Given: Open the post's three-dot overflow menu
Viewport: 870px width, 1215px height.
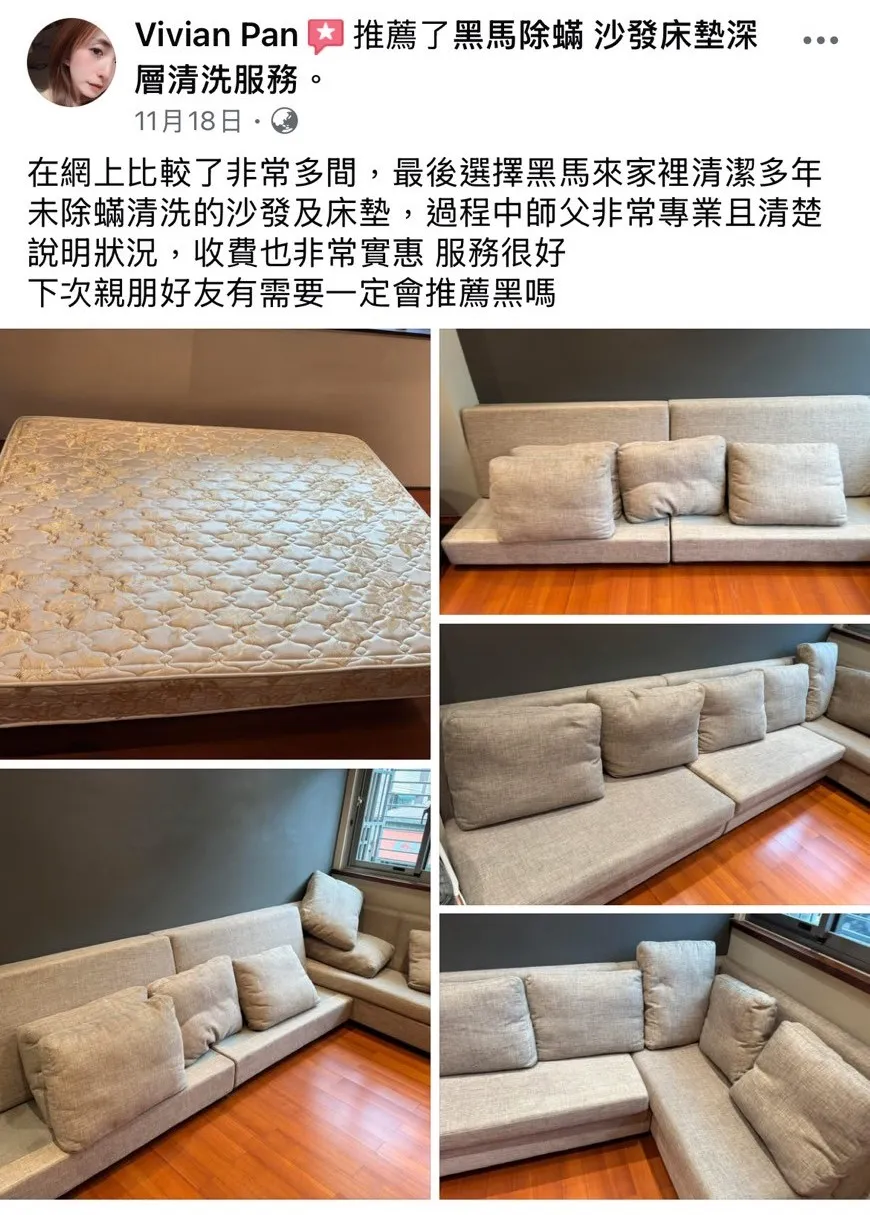Looking at the screenshot, I should click(x=820, y=41).
